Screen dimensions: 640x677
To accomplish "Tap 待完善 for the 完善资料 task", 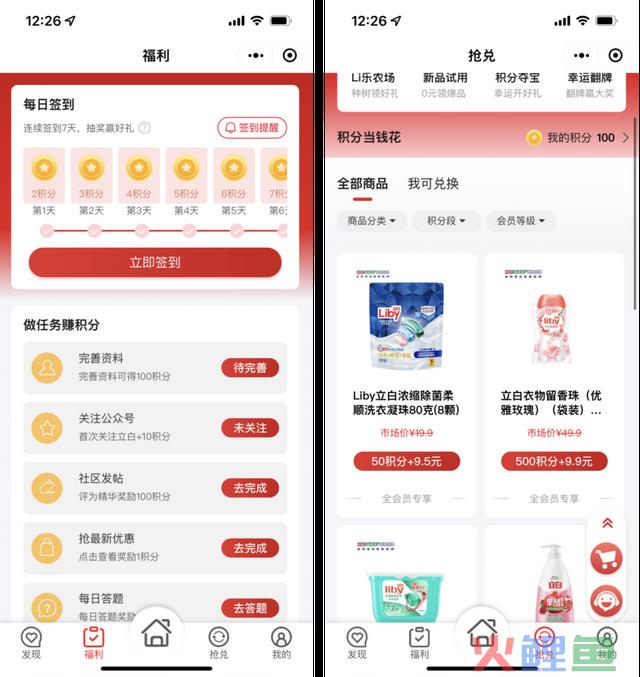I will [x=250, y=368].
